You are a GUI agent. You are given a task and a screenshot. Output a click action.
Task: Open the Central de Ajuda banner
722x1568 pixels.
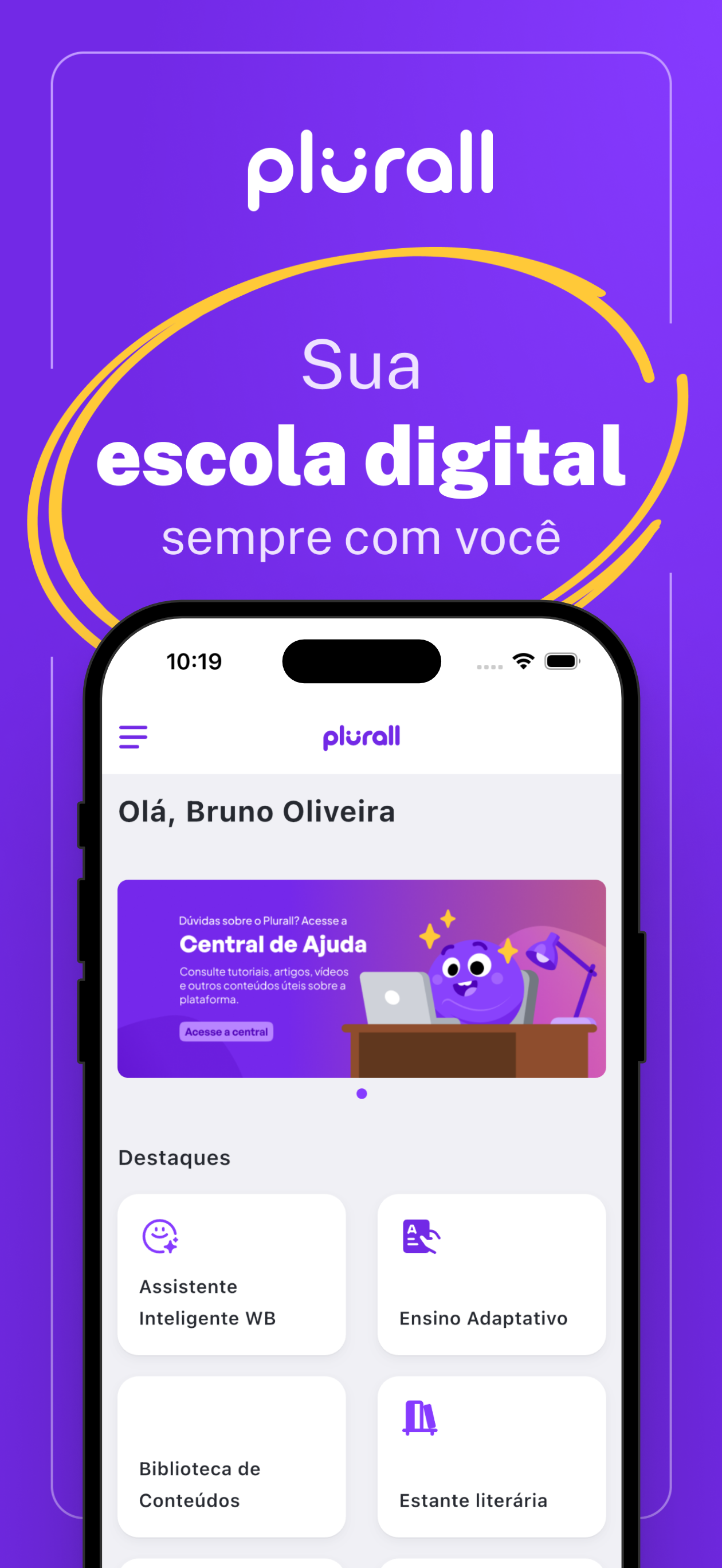pos(362,977)
